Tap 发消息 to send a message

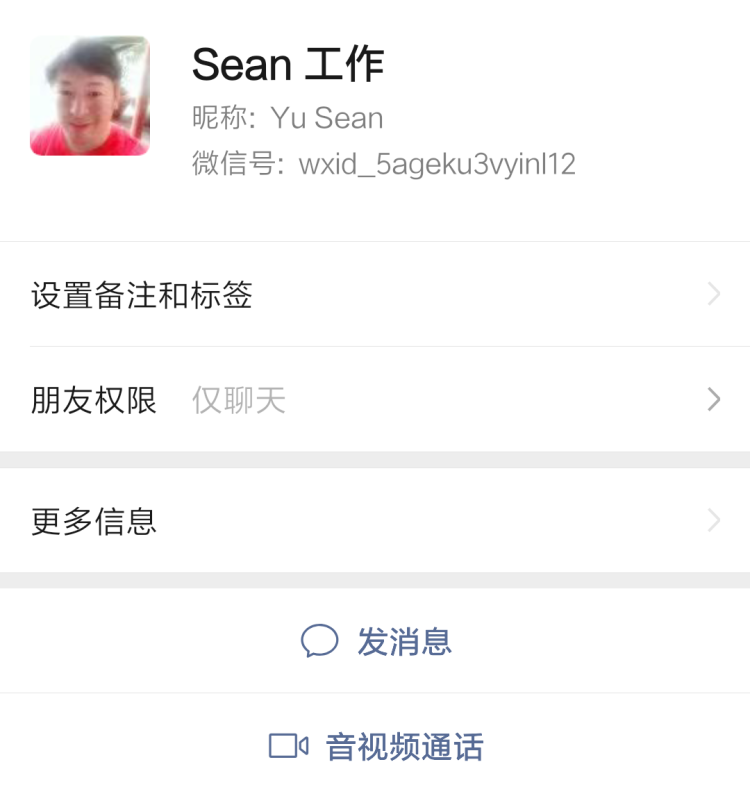376,641
